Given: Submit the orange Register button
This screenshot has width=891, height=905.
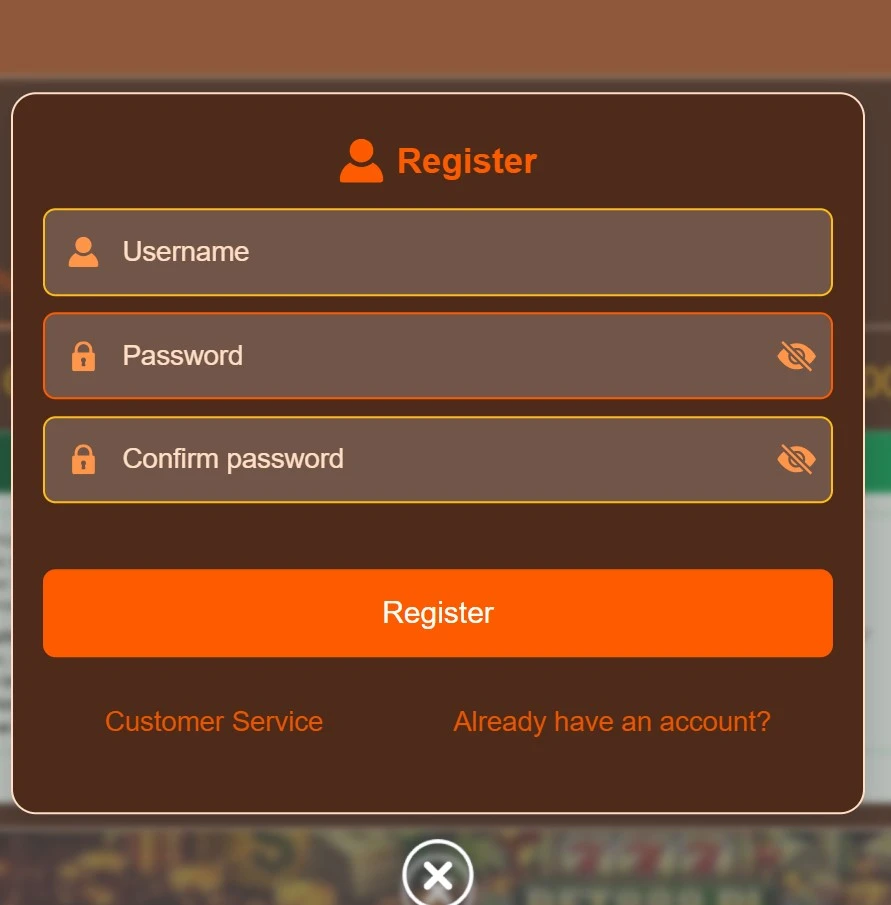Looking at the screenshot, I should [438, 613].
